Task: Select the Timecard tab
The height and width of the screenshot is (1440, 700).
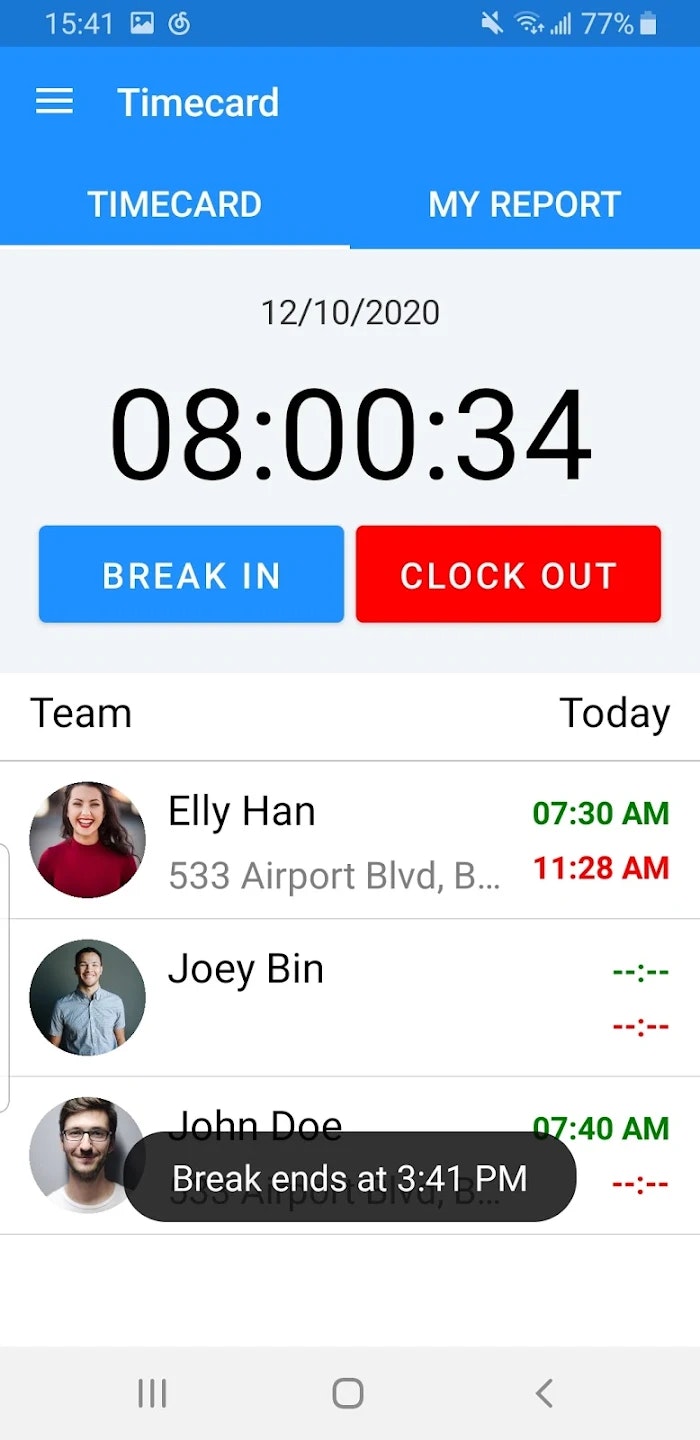Action: [x=175, y=205]
